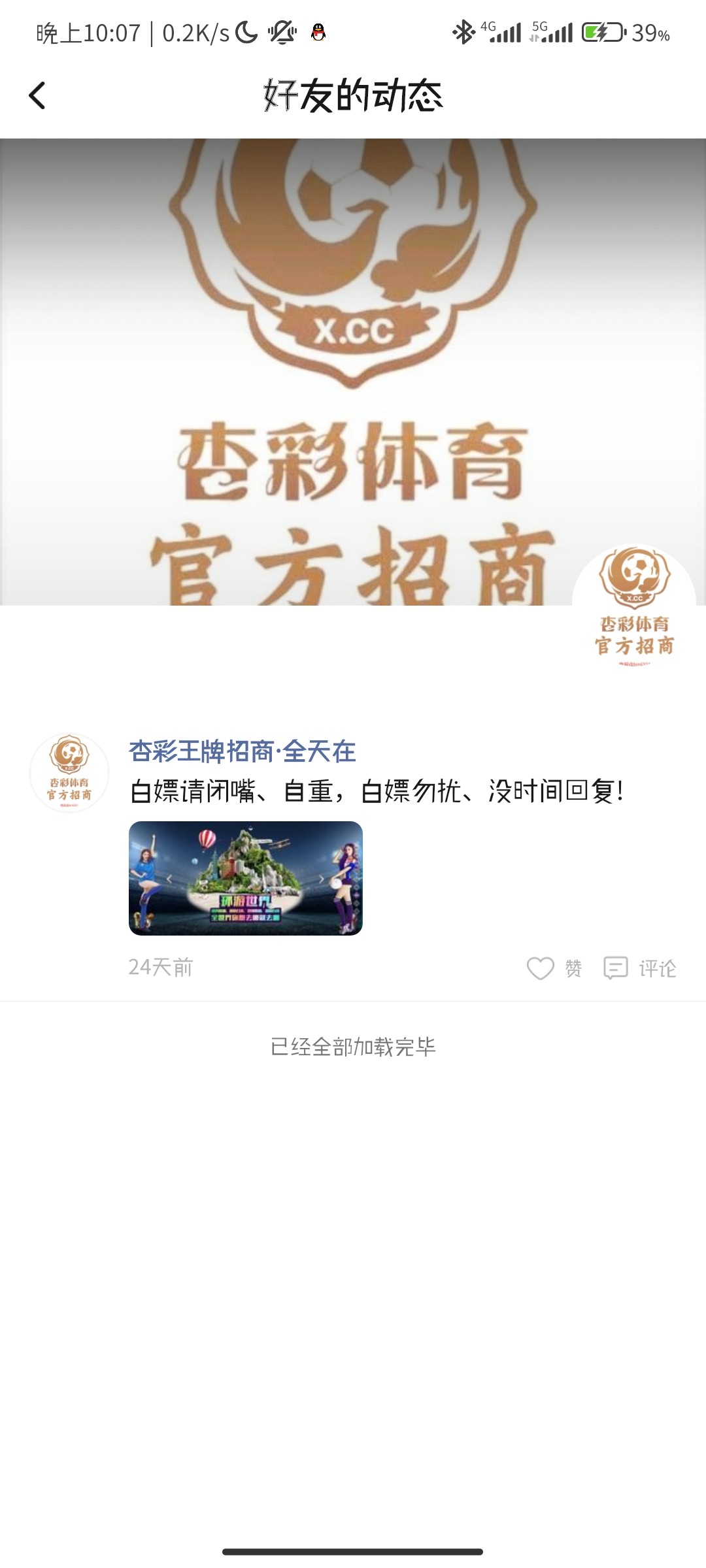View the 环游世界 post image
The height and width of the screenshot is (1568, 706).
click(x=245, y=878)
